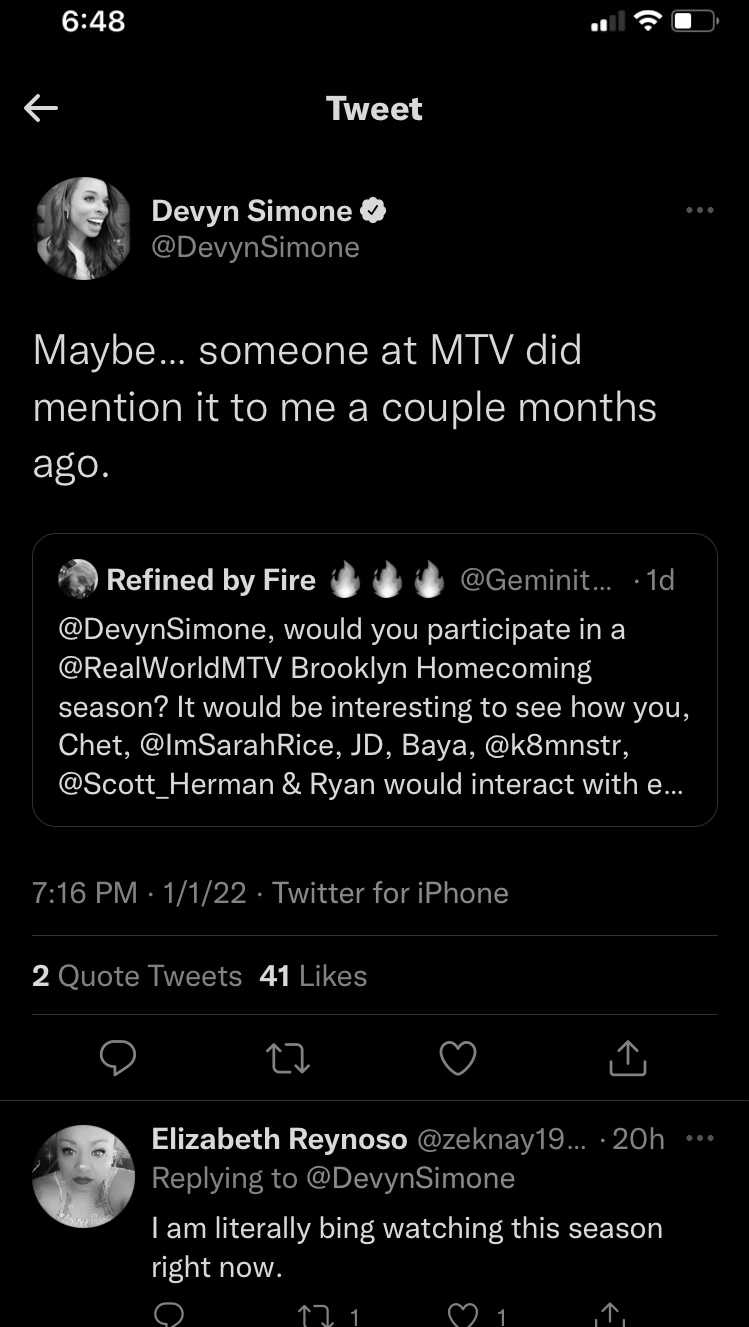The image size is (749, 1327).
Task: Open Devyn Simone's profile picture
Action: (84, 228)
